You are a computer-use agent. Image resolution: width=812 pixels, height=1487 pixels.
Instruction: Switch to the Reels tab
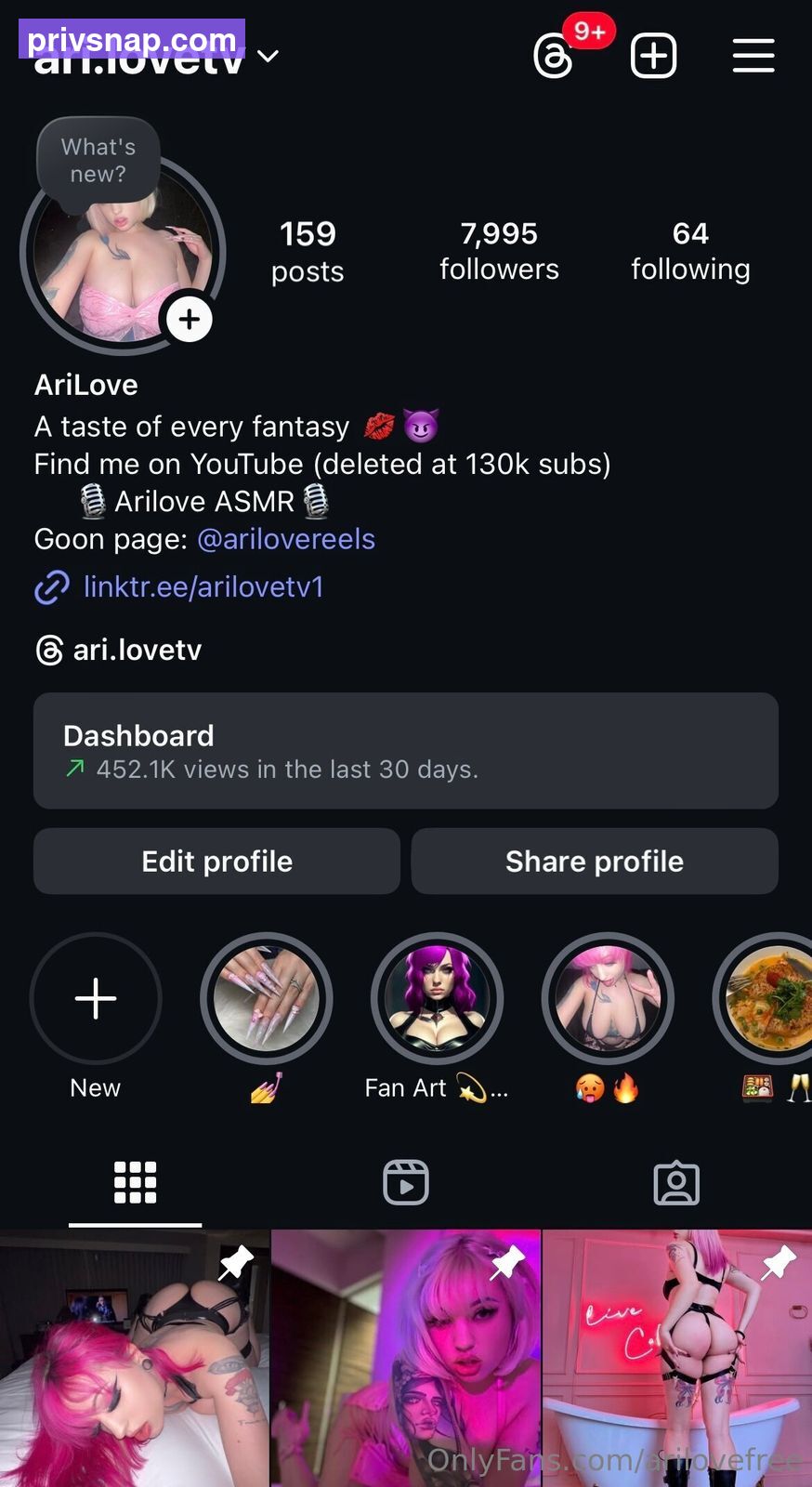tap(406, 1182)
